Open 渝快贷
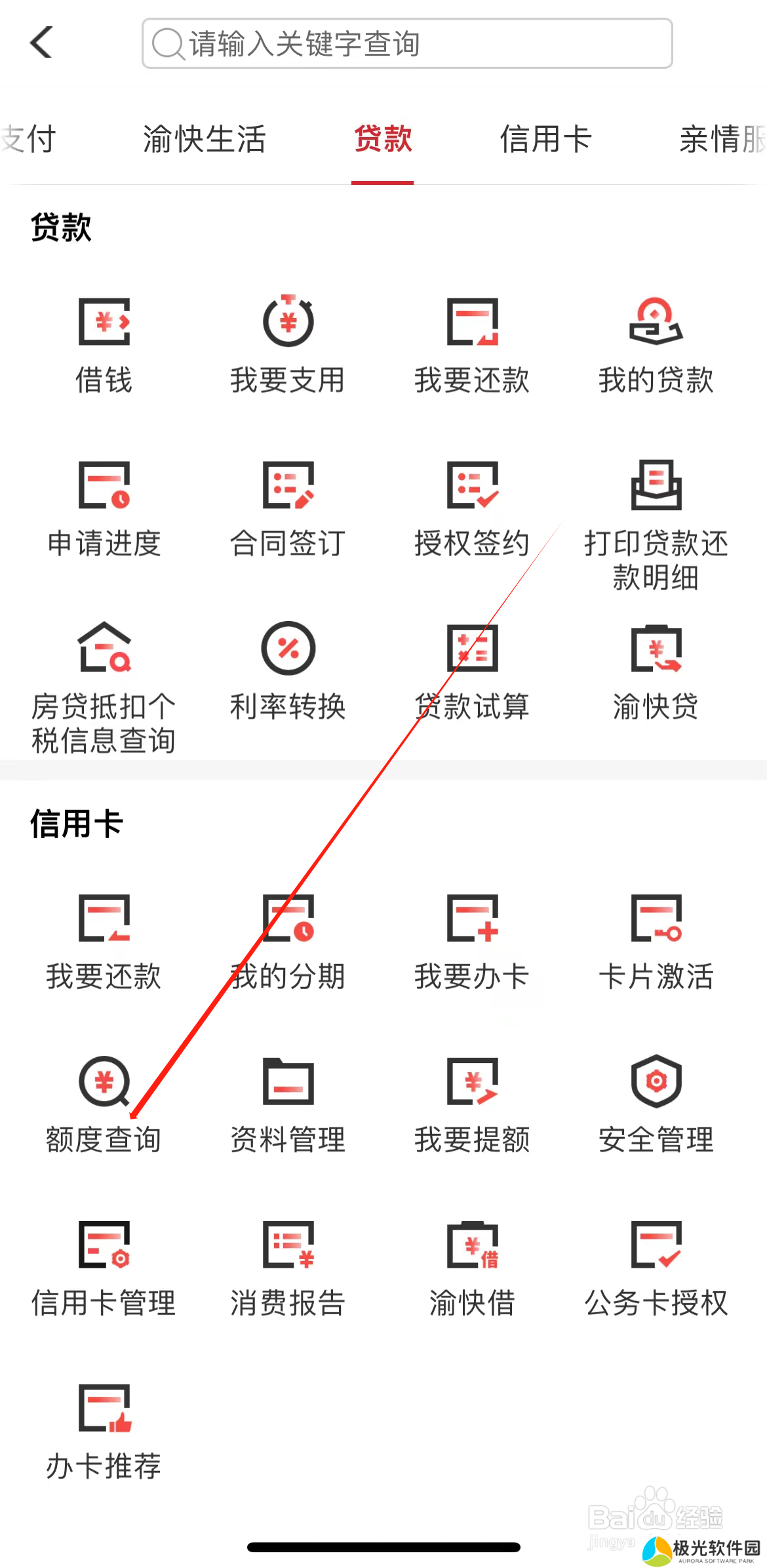This screenshot has height=1568, width=767. (656, 672)
